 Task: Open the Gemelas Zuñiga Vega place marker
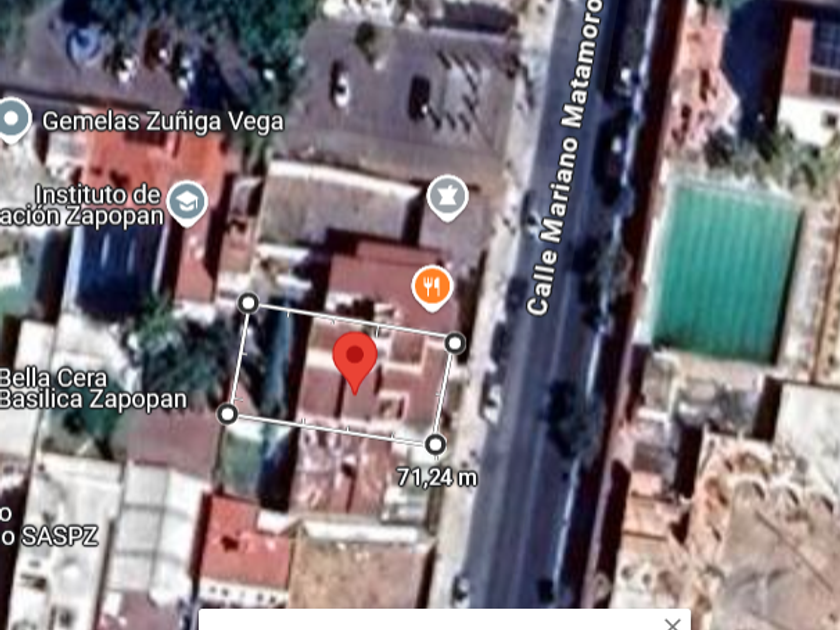(x=13, y=120)
